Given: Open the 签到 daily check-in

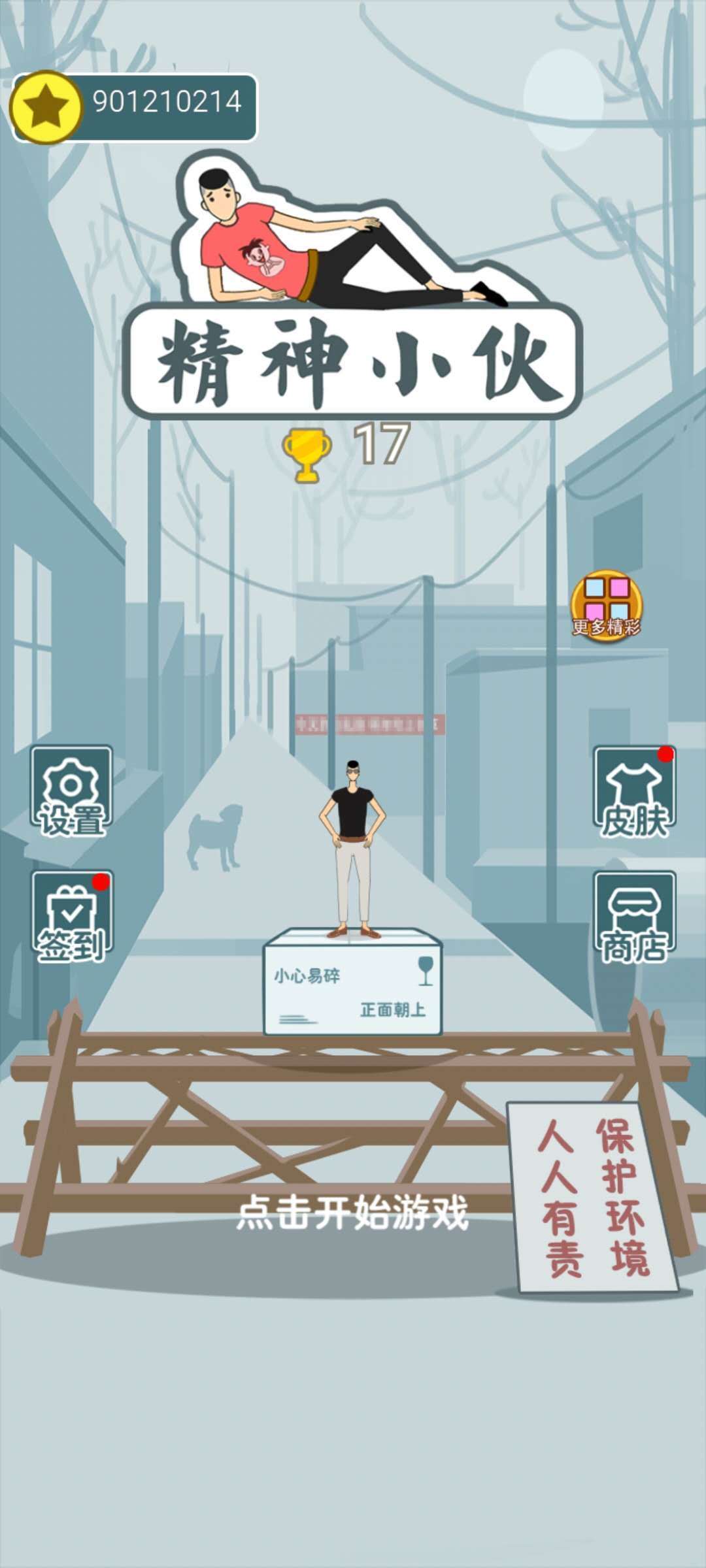Looking at the screenshot, I should (72, 917).
